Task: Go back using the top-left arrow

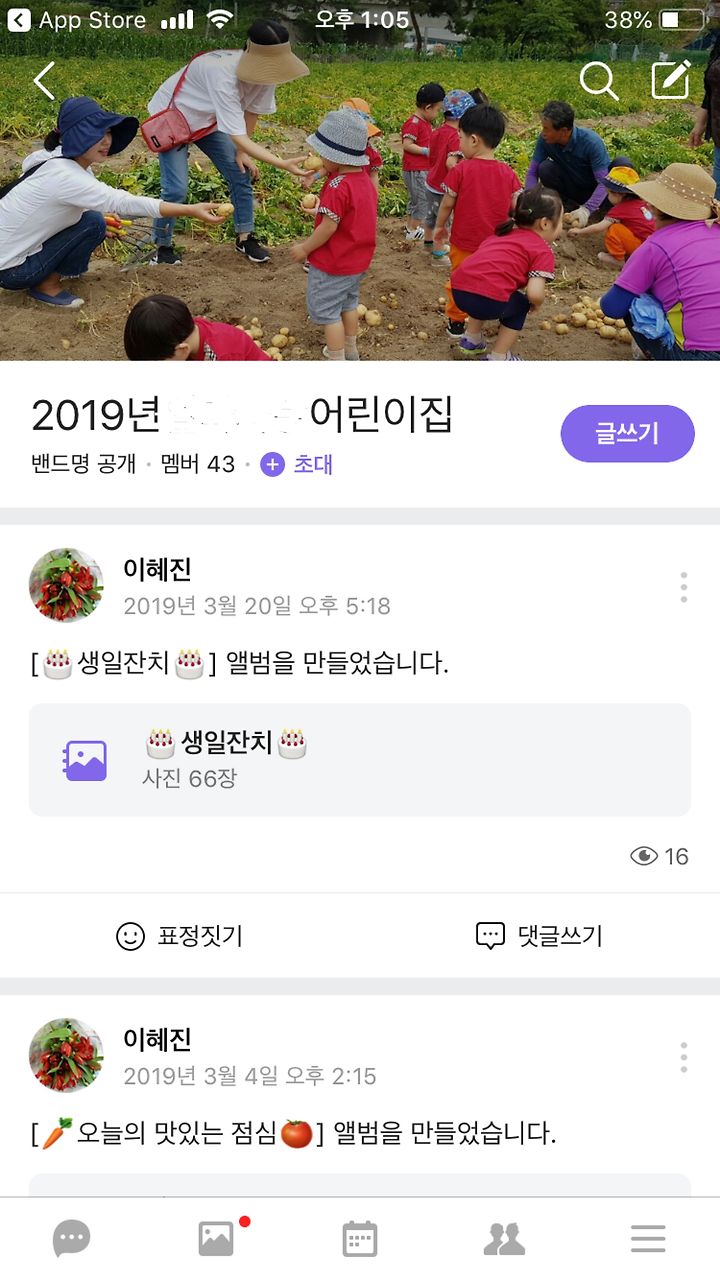Action: click(44, 81)
